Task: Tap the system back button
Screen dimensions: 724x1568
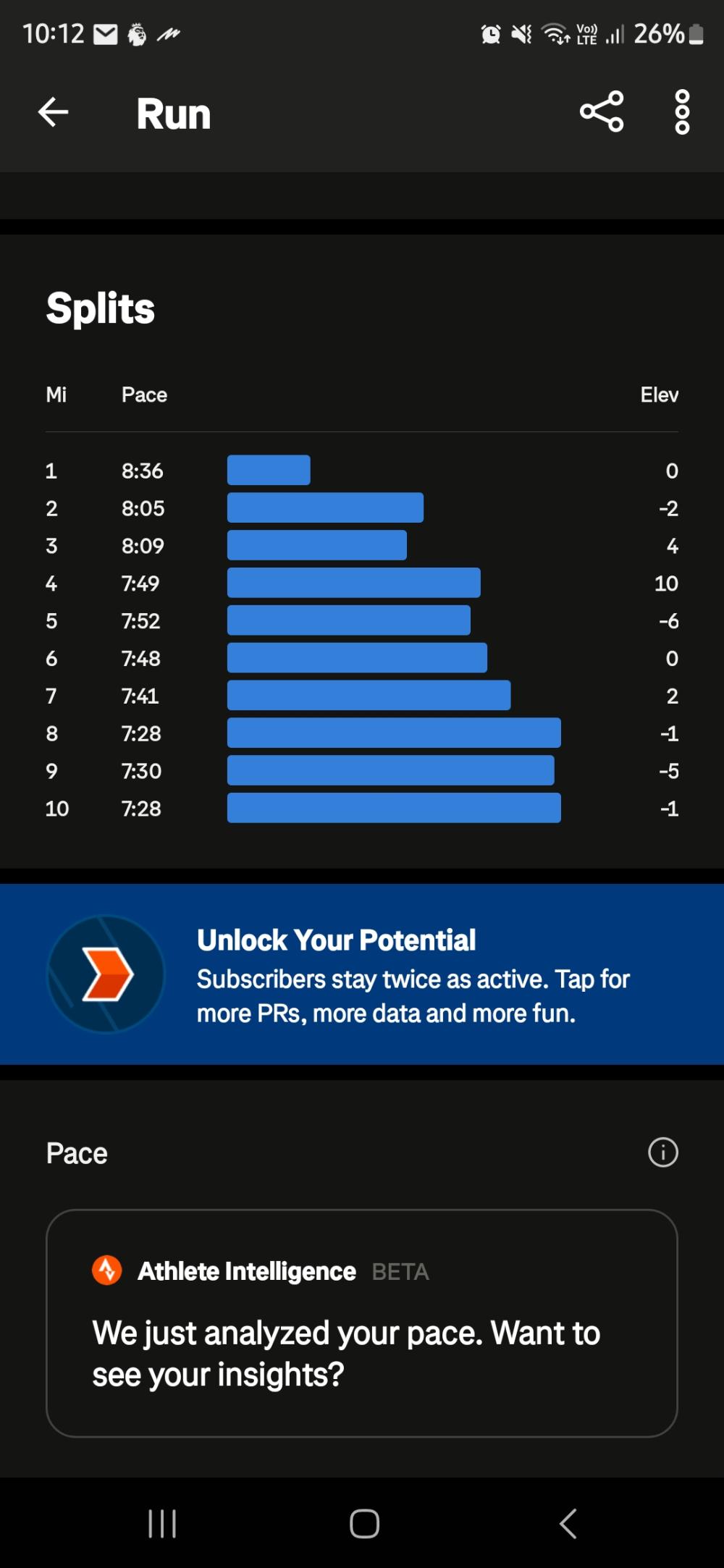Action: (568, 1523)
